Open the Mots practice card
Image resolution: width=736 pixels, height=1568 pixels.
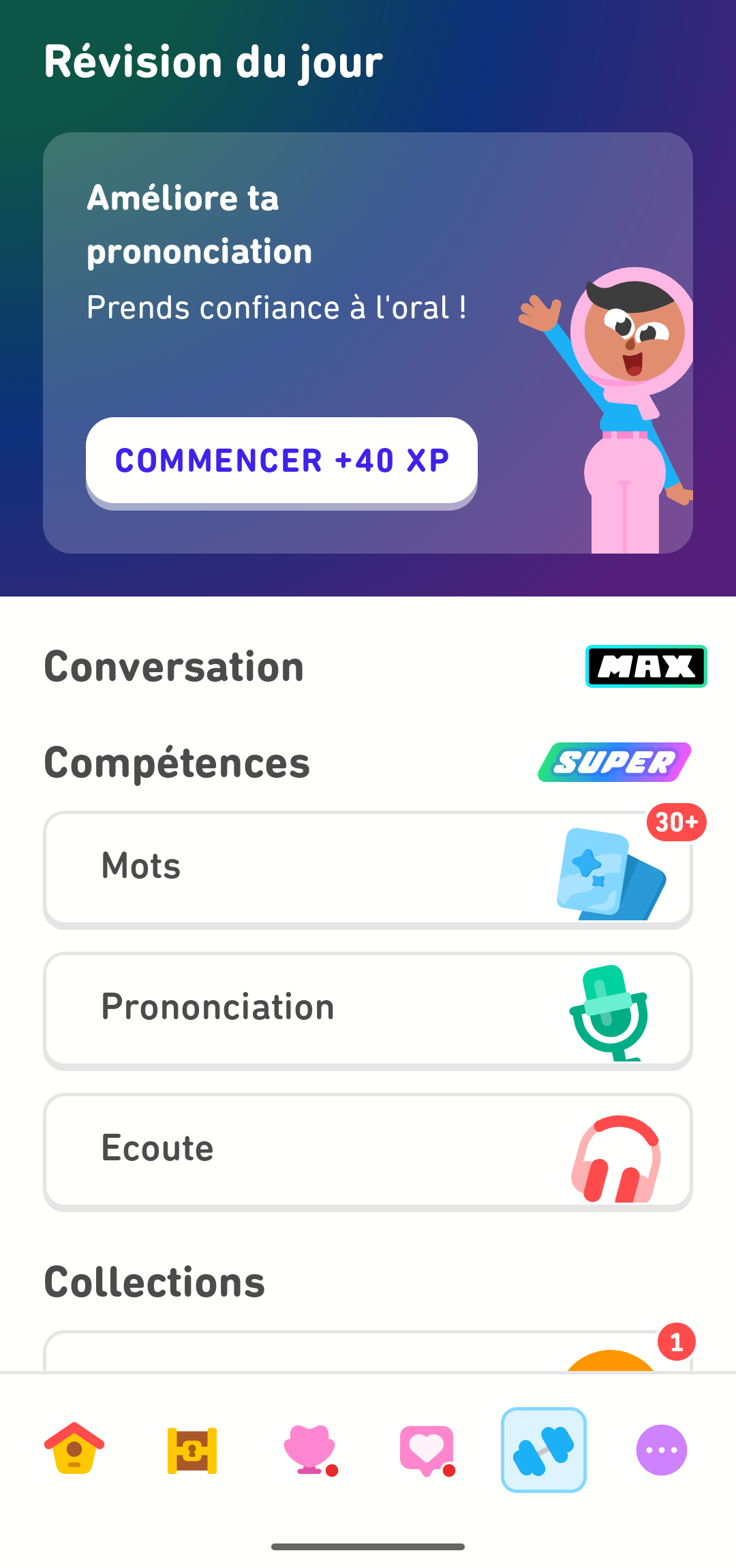[368, 868]
